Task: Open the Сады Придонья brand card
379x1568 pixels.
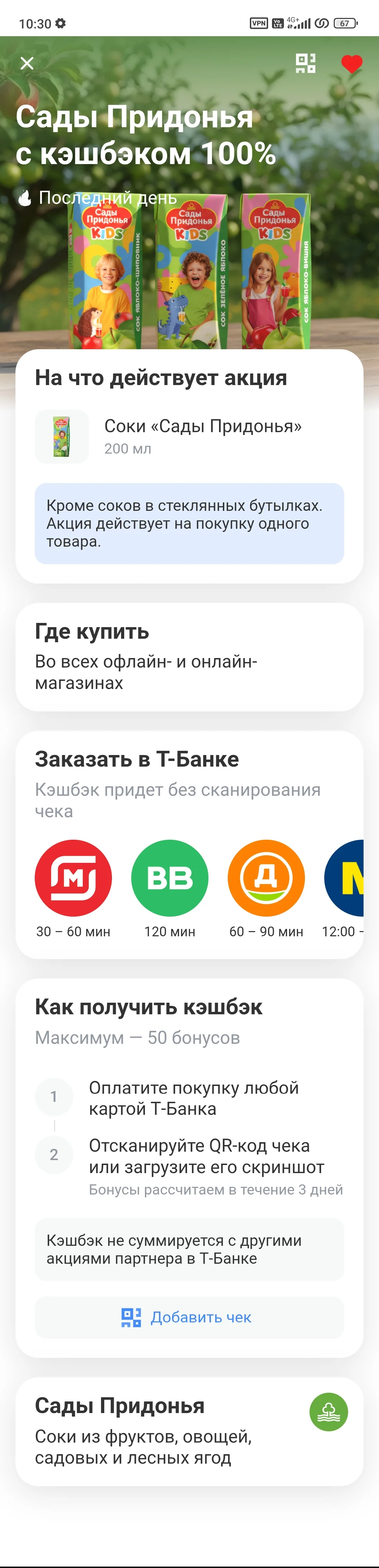Action: [189, 1432]
